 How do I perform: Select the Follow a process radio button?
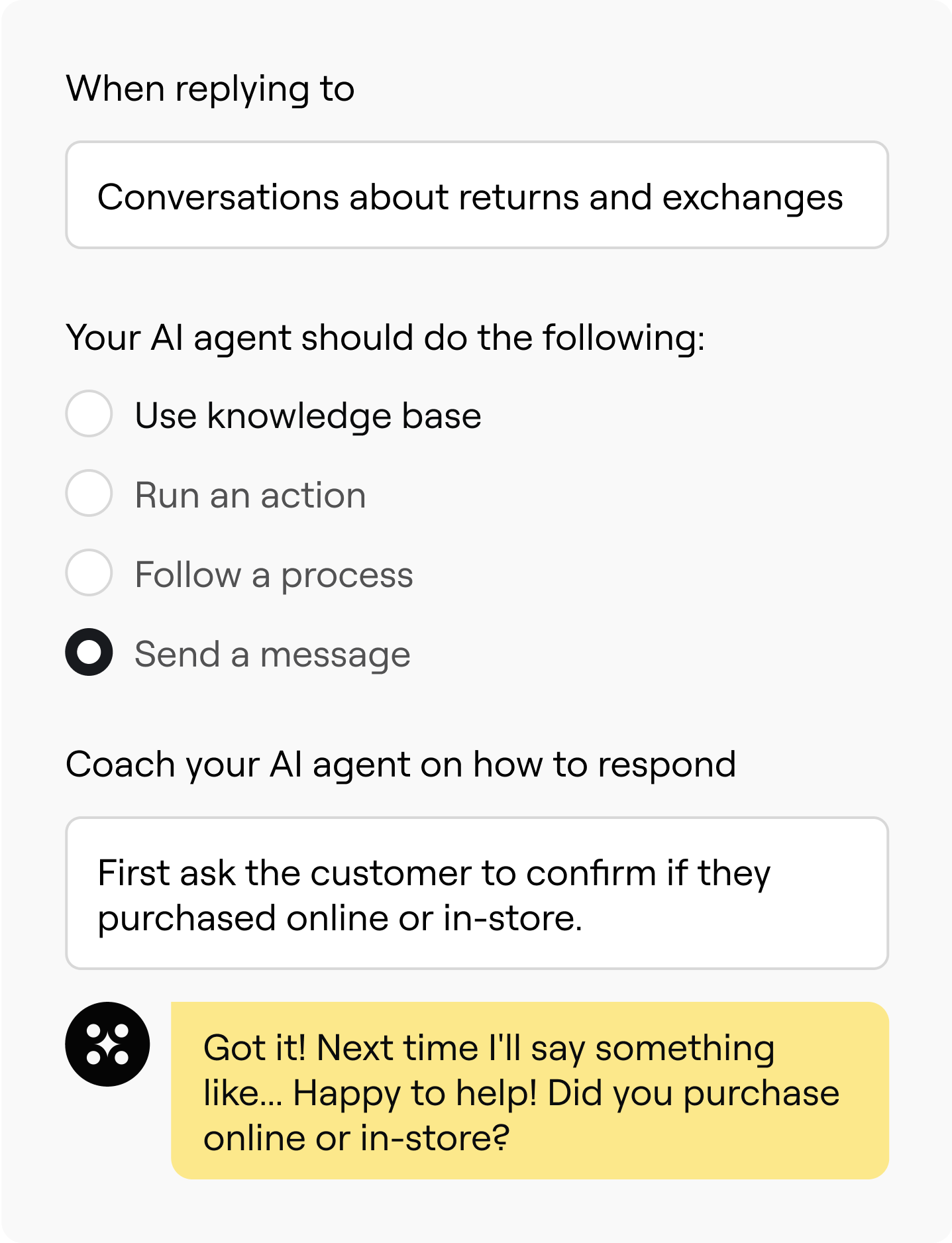[x=89, y=573]
